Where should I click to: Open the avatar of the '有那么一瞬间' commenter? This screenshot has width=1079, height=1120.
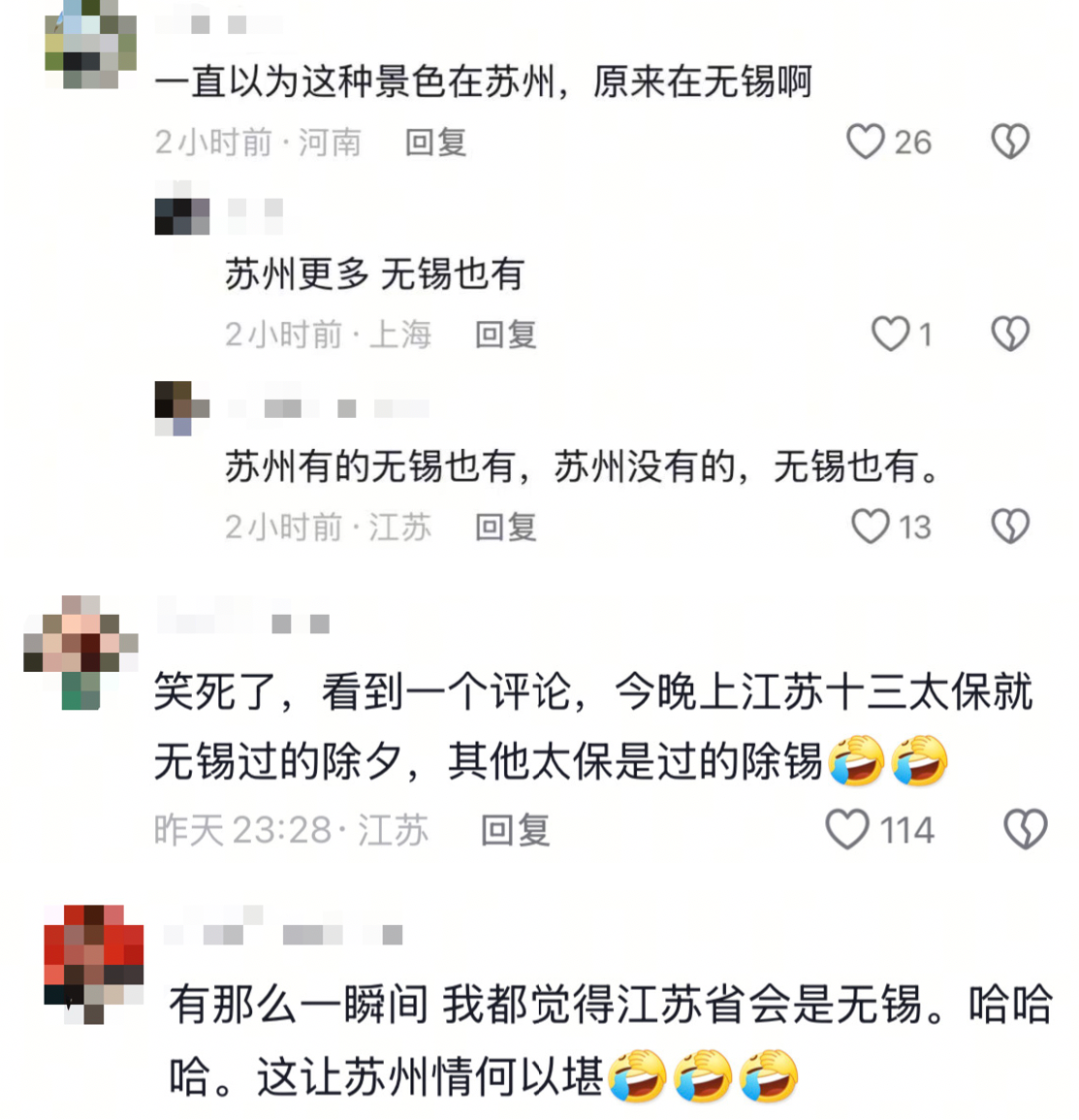[93, 961]
